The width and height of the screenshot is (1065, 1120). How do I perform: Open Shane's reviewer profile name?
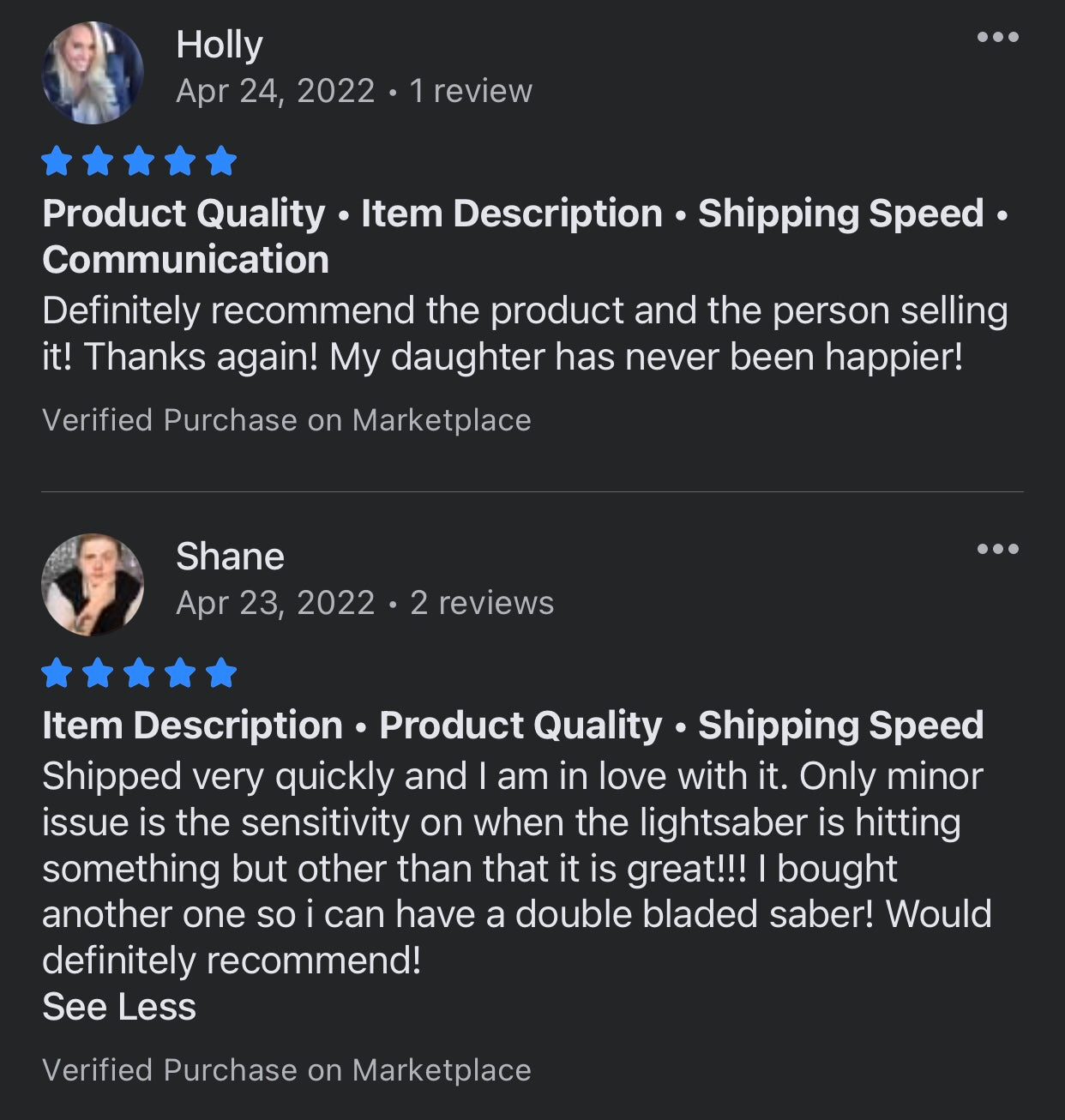(x=230, y=557)
